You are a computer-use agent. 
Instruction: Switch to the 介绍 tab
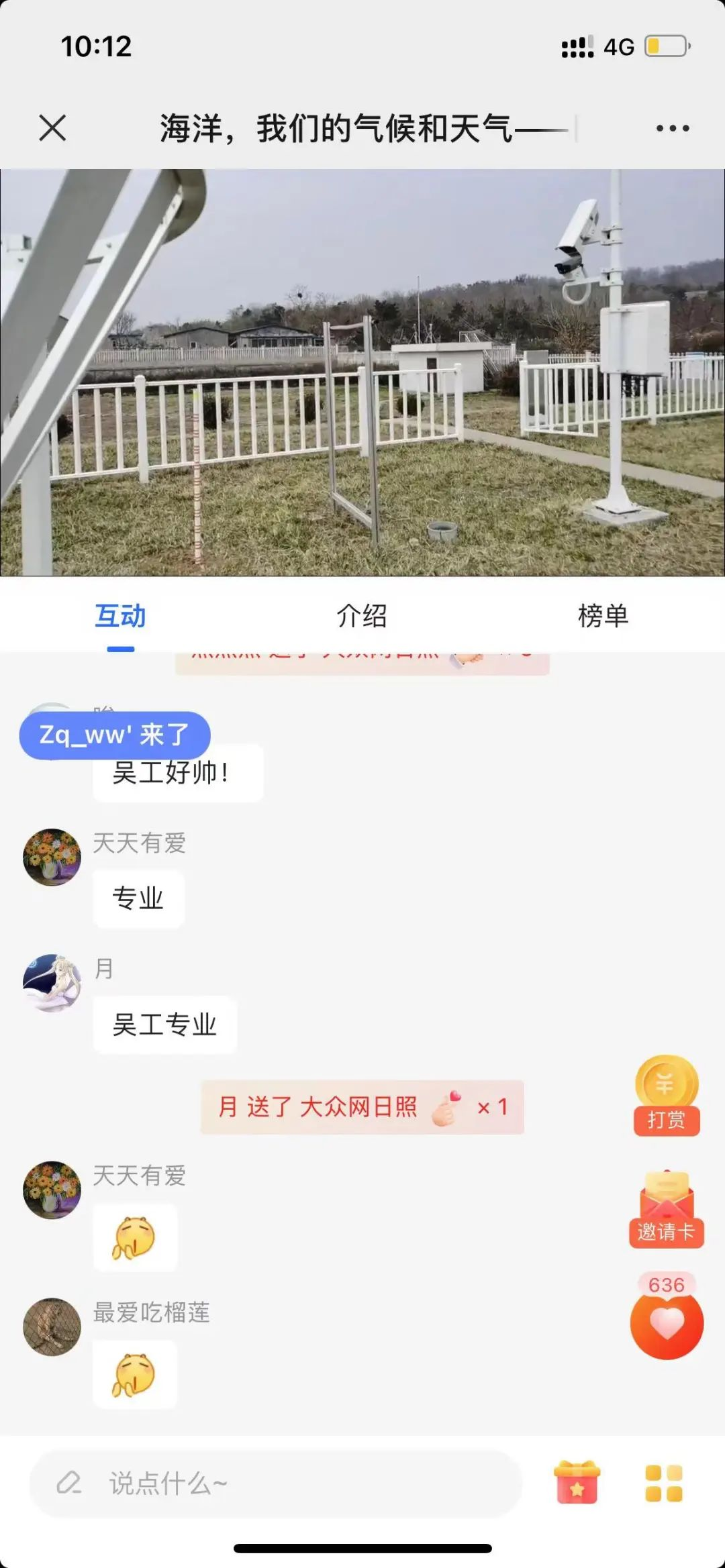tap(362, 616)
